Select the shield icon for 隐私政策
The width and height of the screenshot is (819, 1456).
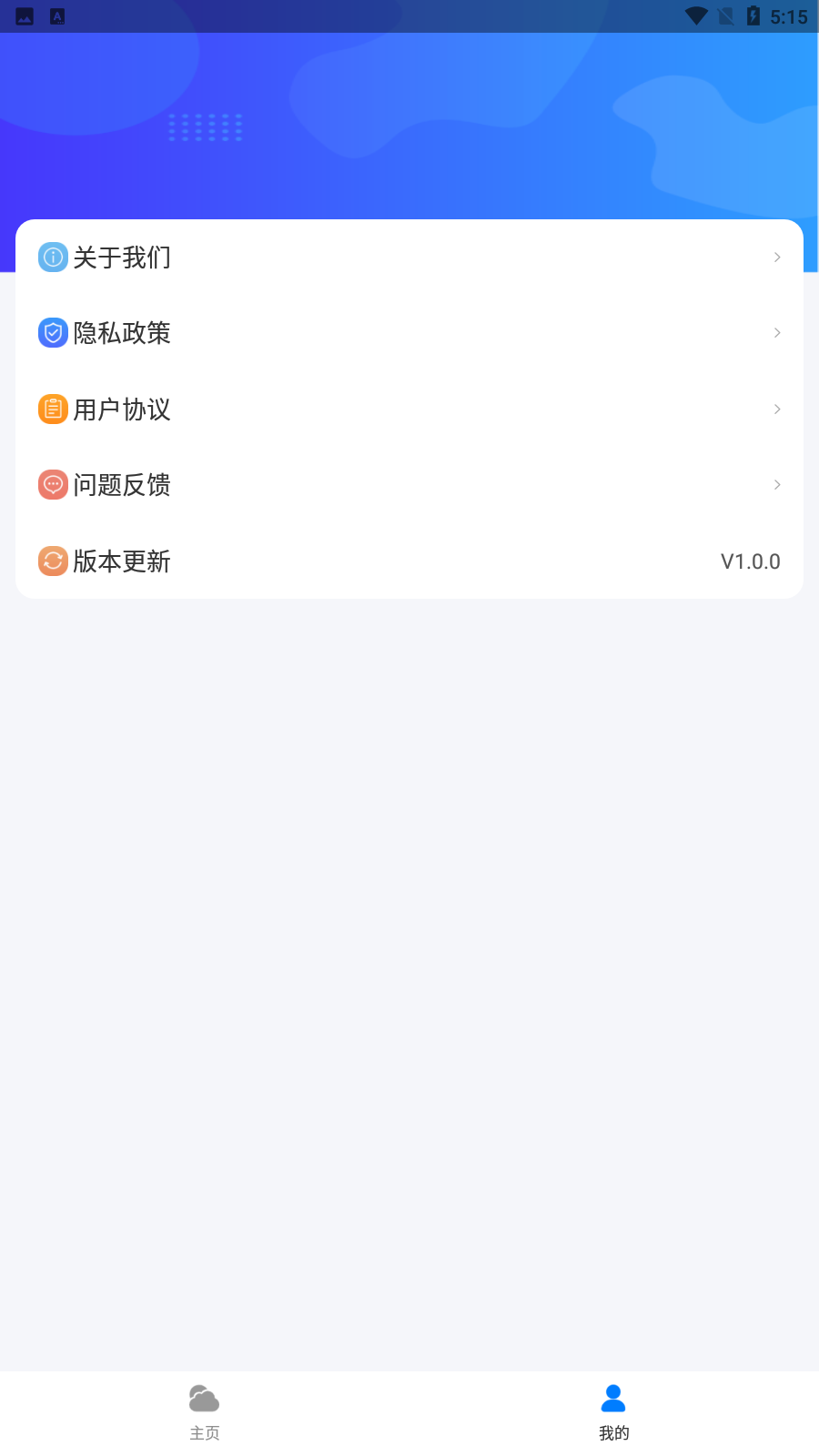(x=52, y=333)
